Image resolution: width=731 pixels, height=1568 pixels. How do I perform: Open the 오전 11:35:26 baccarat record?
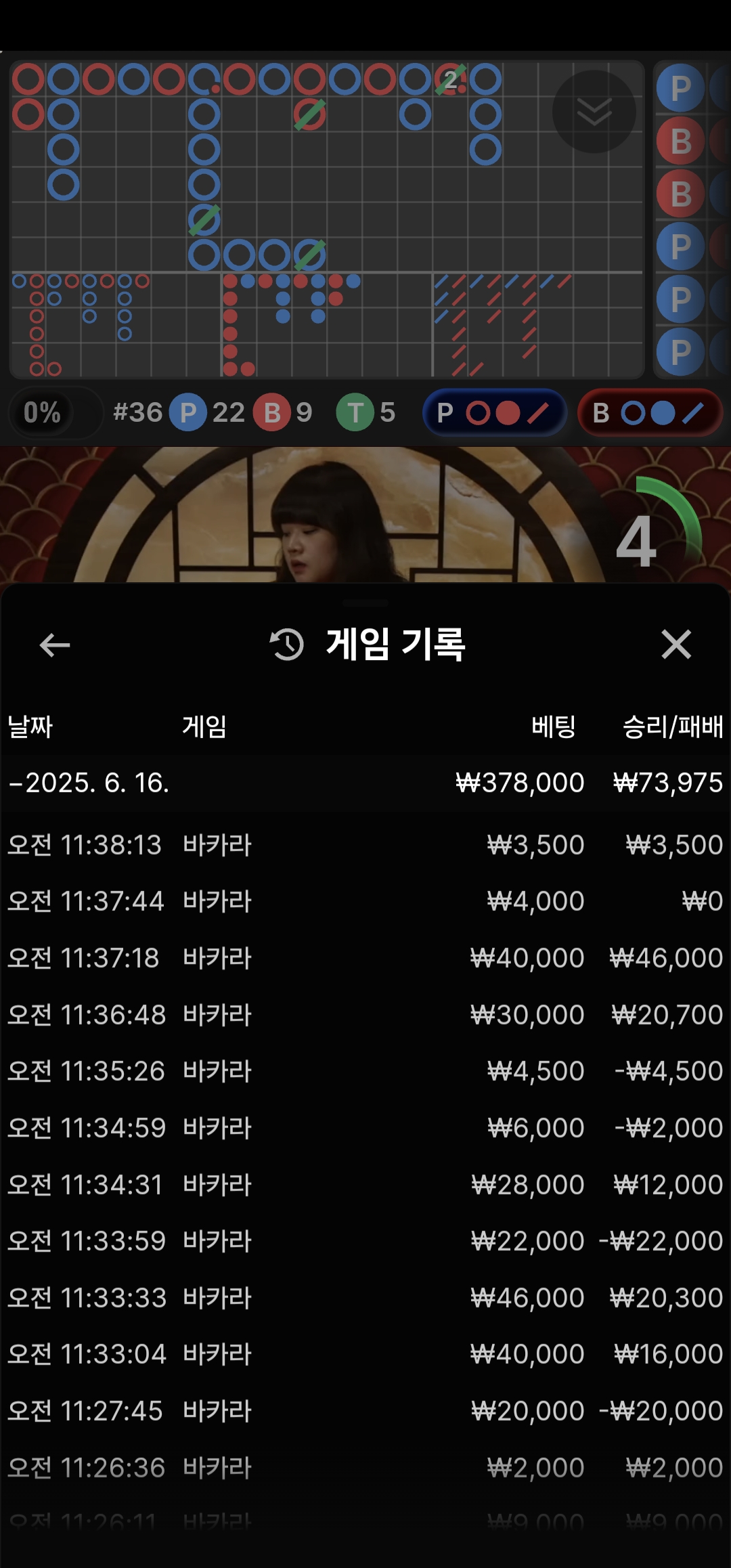tap(365, 1071)
